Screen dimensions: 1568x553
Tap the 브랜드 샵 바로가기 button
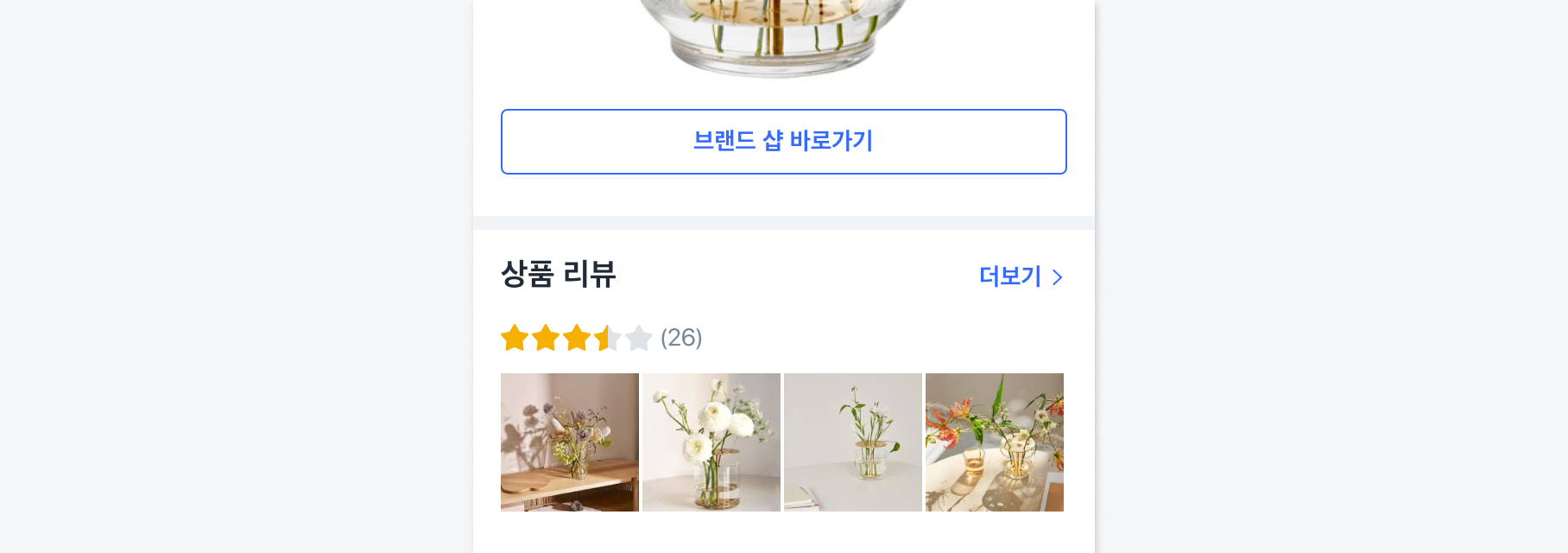pyautogui.click(x=783, y=142)
